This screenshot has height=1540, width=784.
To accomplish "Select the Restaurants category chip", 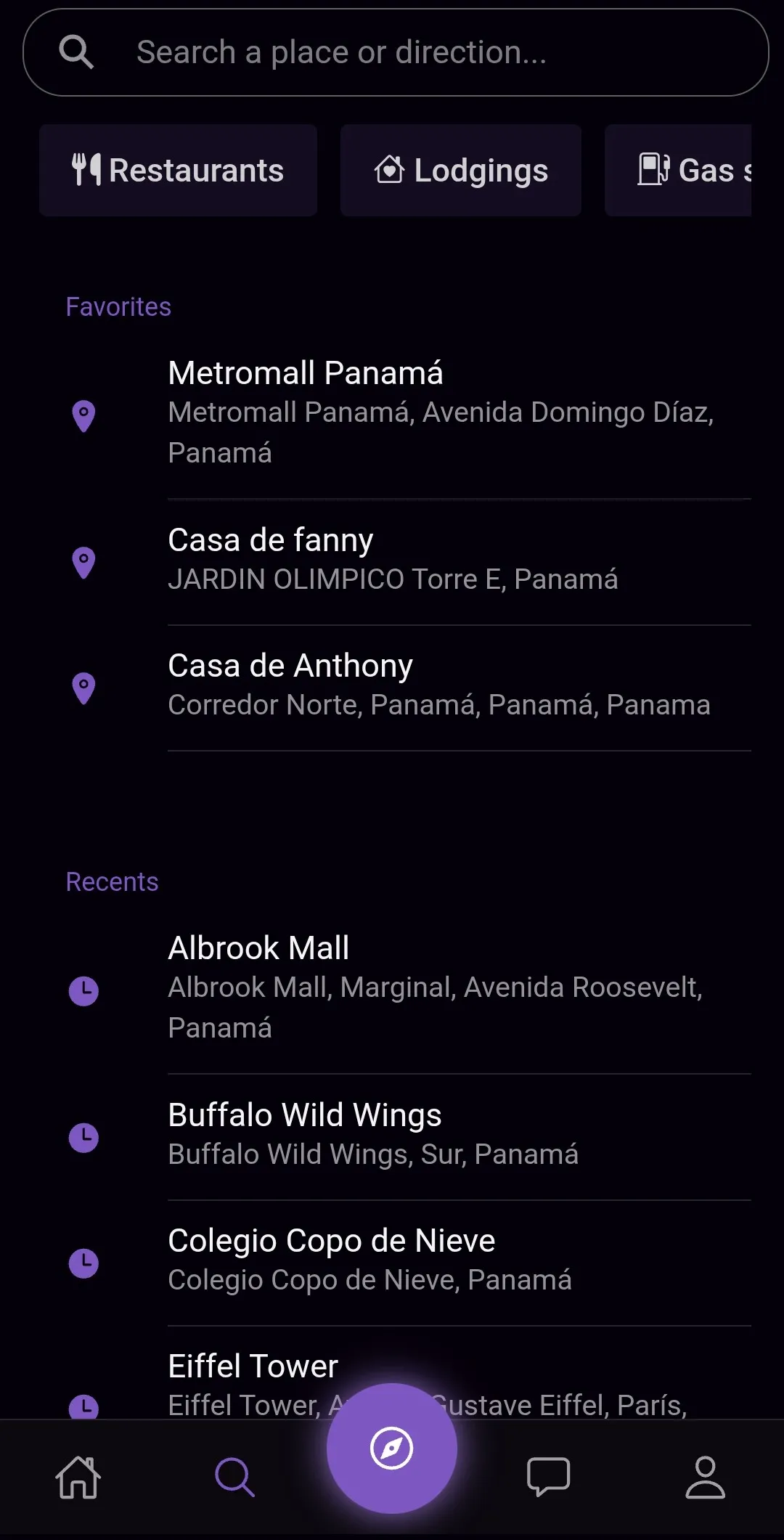I will 178,169.
